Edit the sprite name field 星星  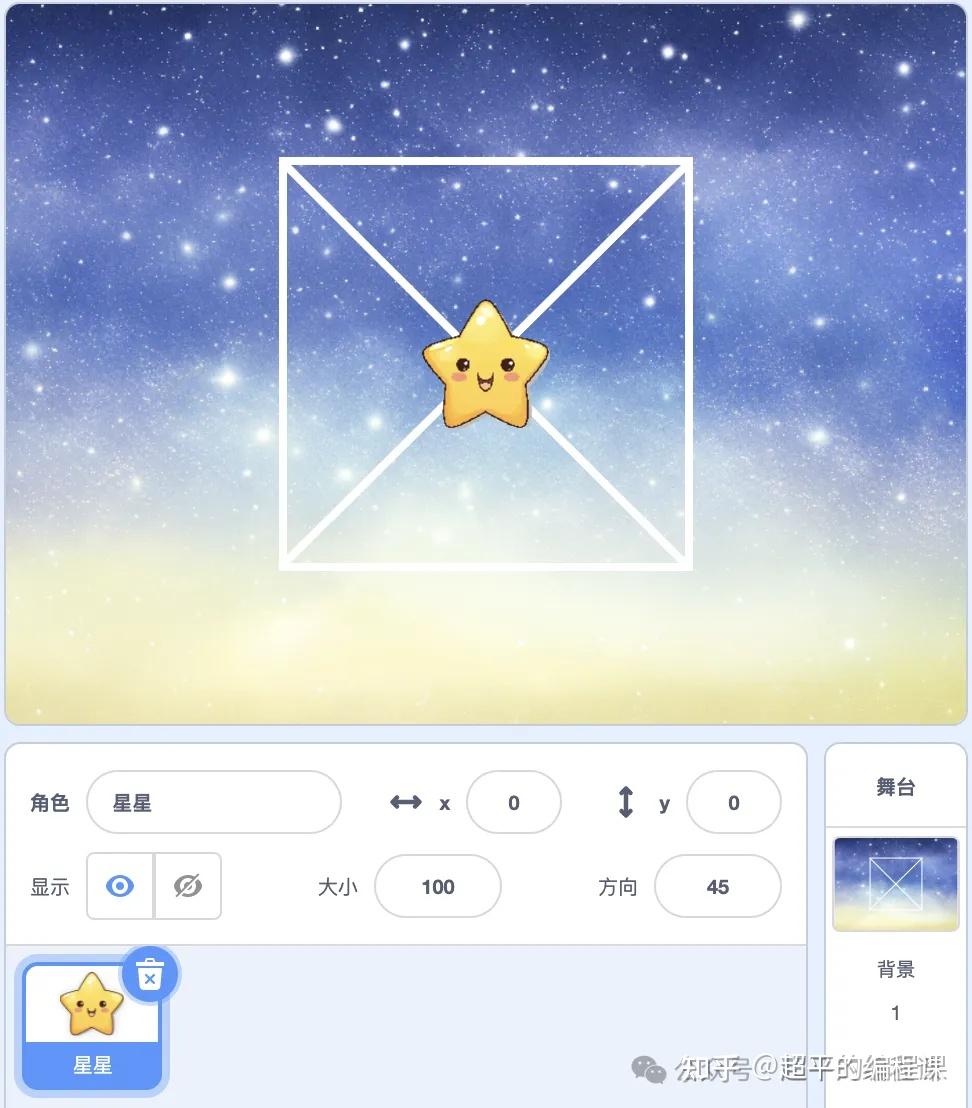tap(214, 802)
